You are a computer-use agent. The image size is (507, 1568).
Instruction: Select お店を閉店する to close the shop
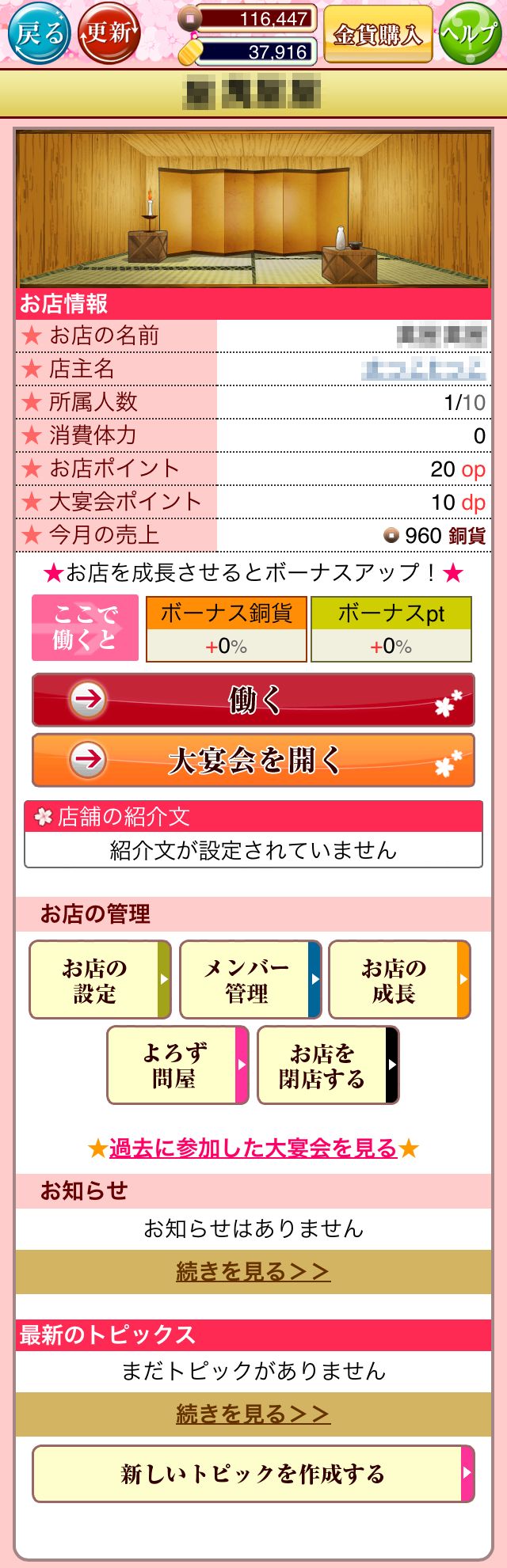pyautogui.click(x=327, y=1065)
